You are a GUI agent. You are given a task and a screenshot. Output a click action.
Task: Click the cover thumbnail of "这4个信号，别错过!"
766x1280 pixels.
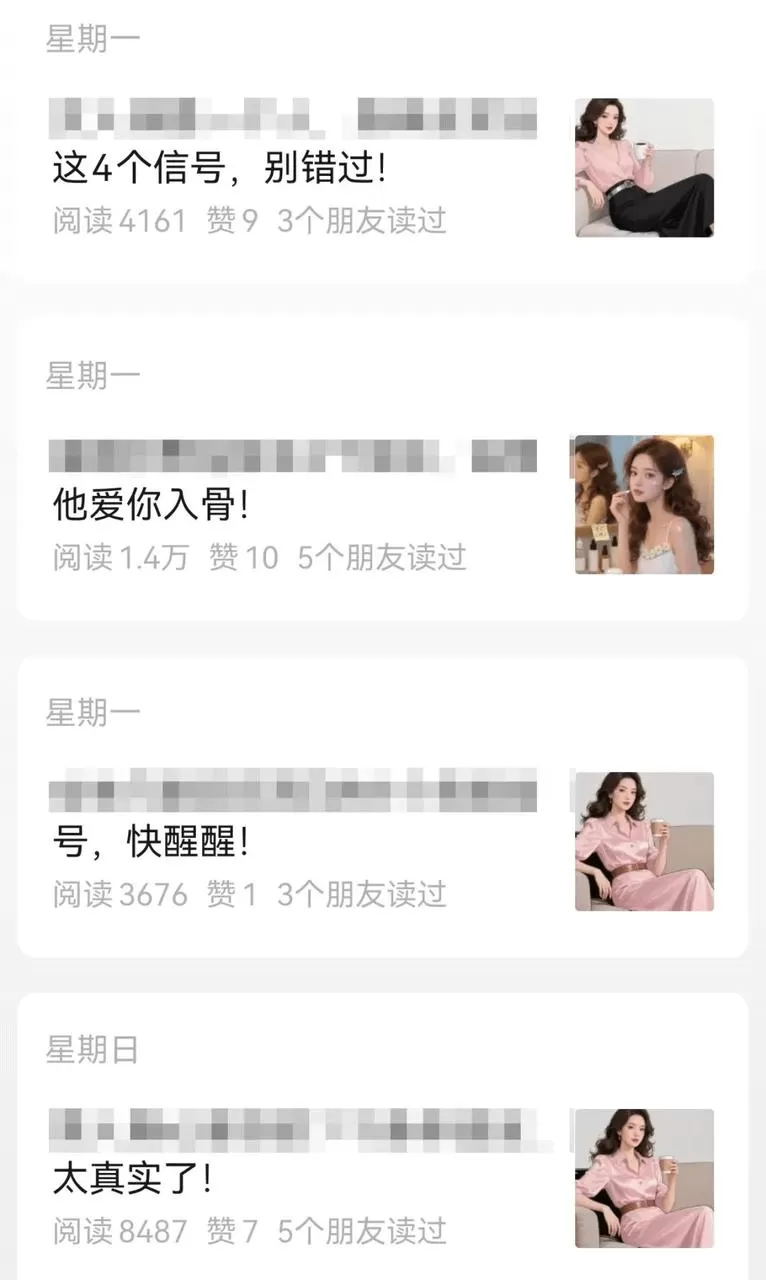[644, 169]
